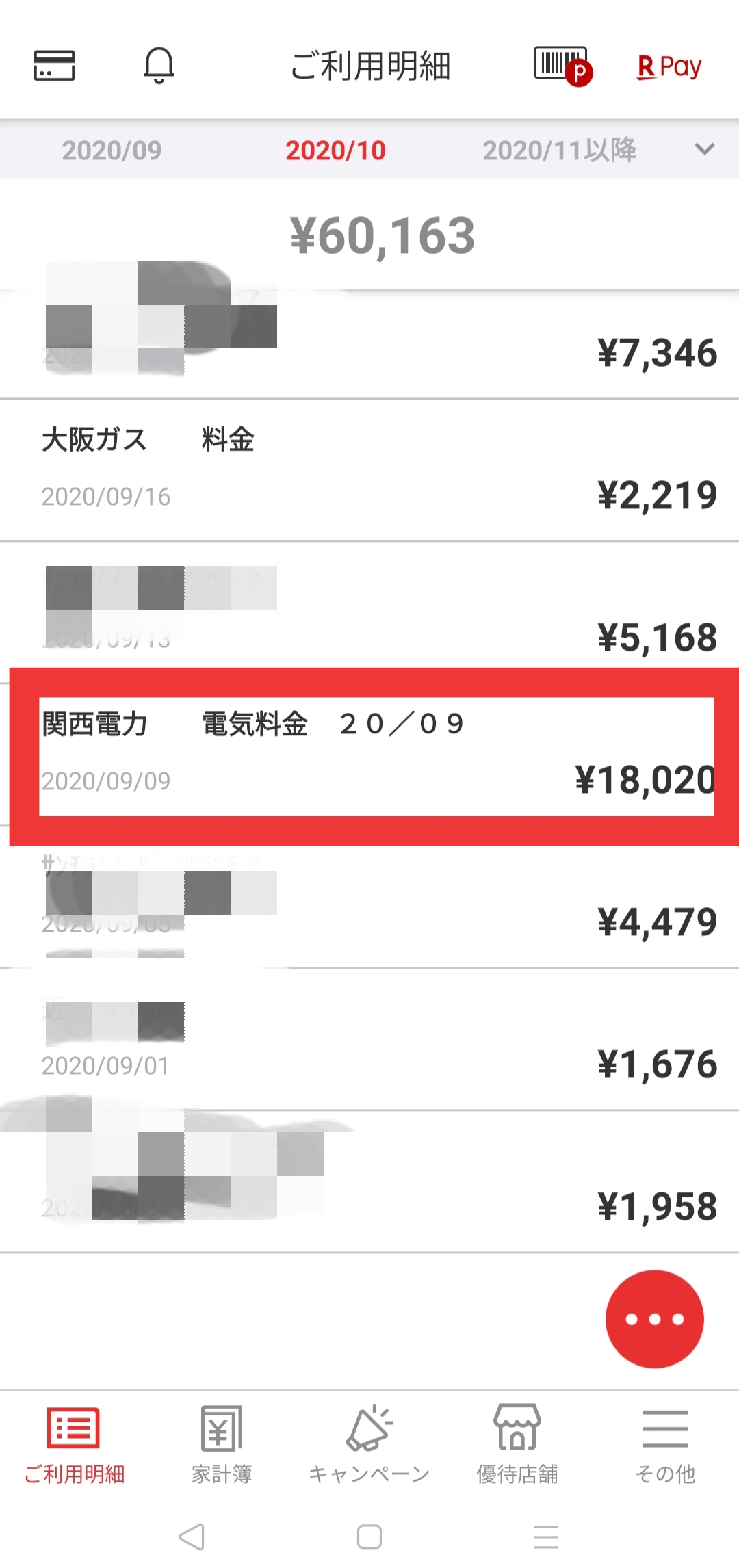Open the 2020/09/01 ¥1,676 transaction

point(369,1040)
